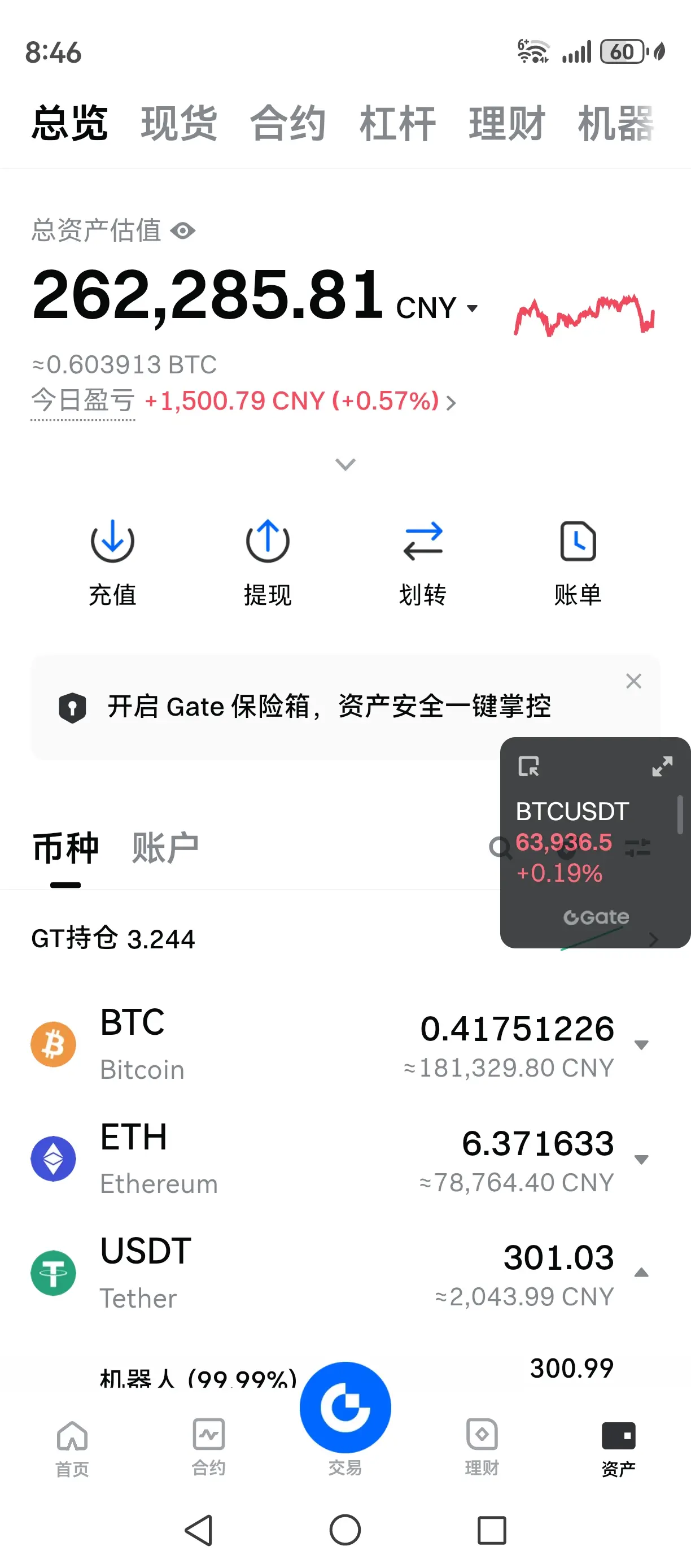Switch to the 账户 tab

165,848
